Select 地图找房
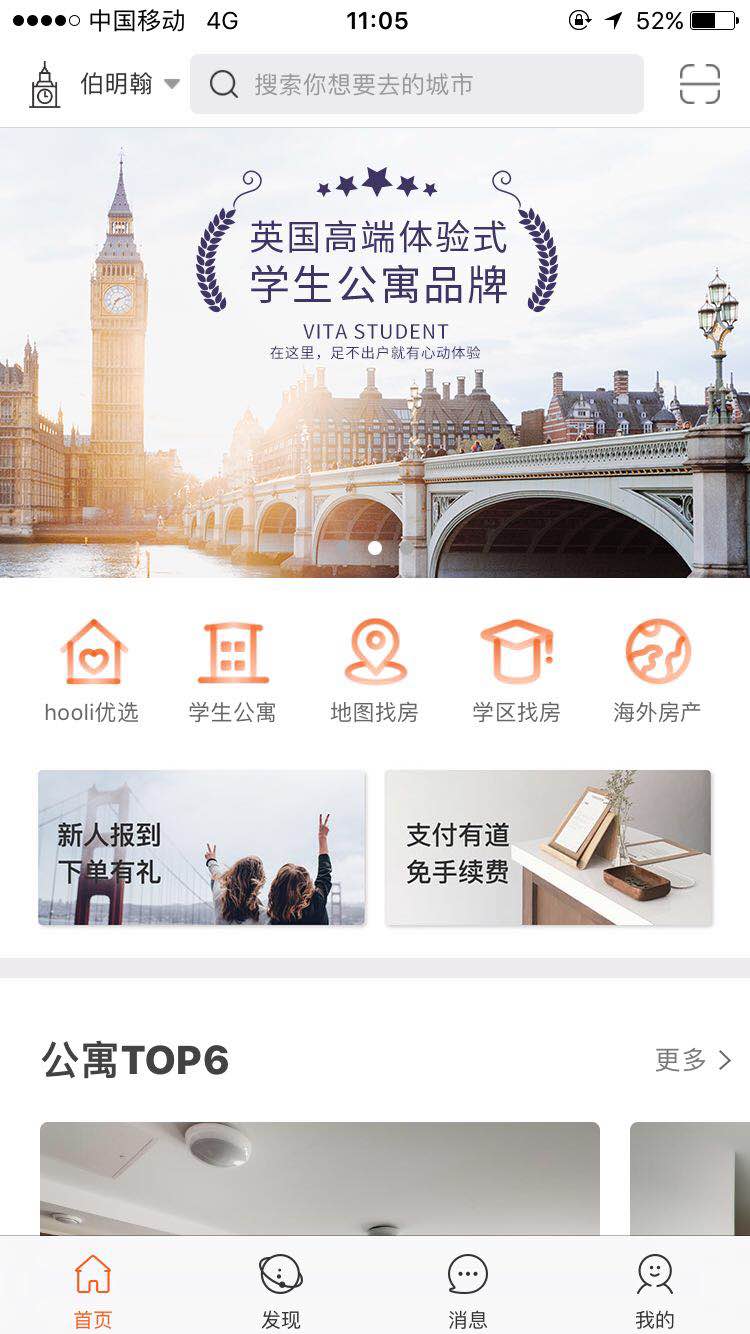Screen dimensions: 750x1334 tap(375, 670)
